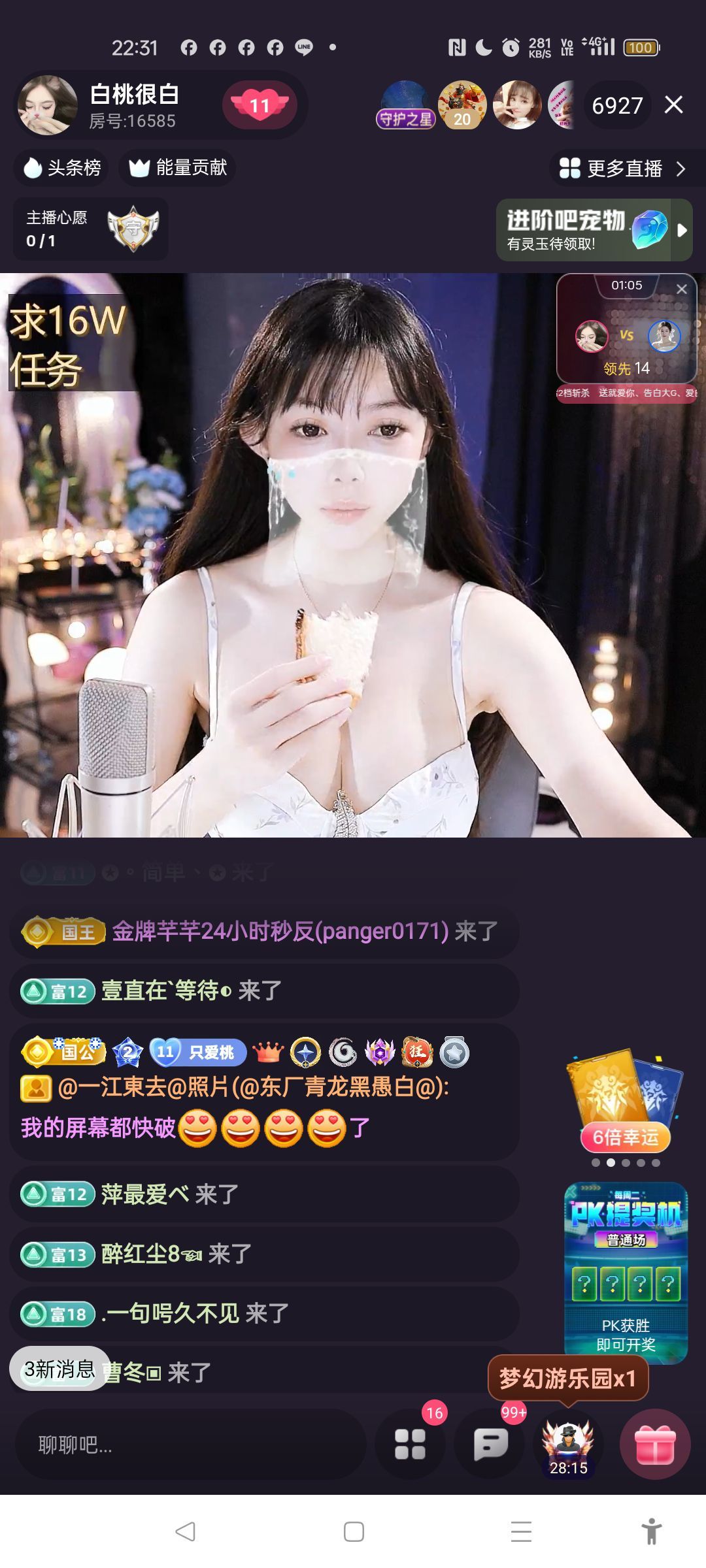
Task: Open the 6927 viewer list
Action: 616,105
